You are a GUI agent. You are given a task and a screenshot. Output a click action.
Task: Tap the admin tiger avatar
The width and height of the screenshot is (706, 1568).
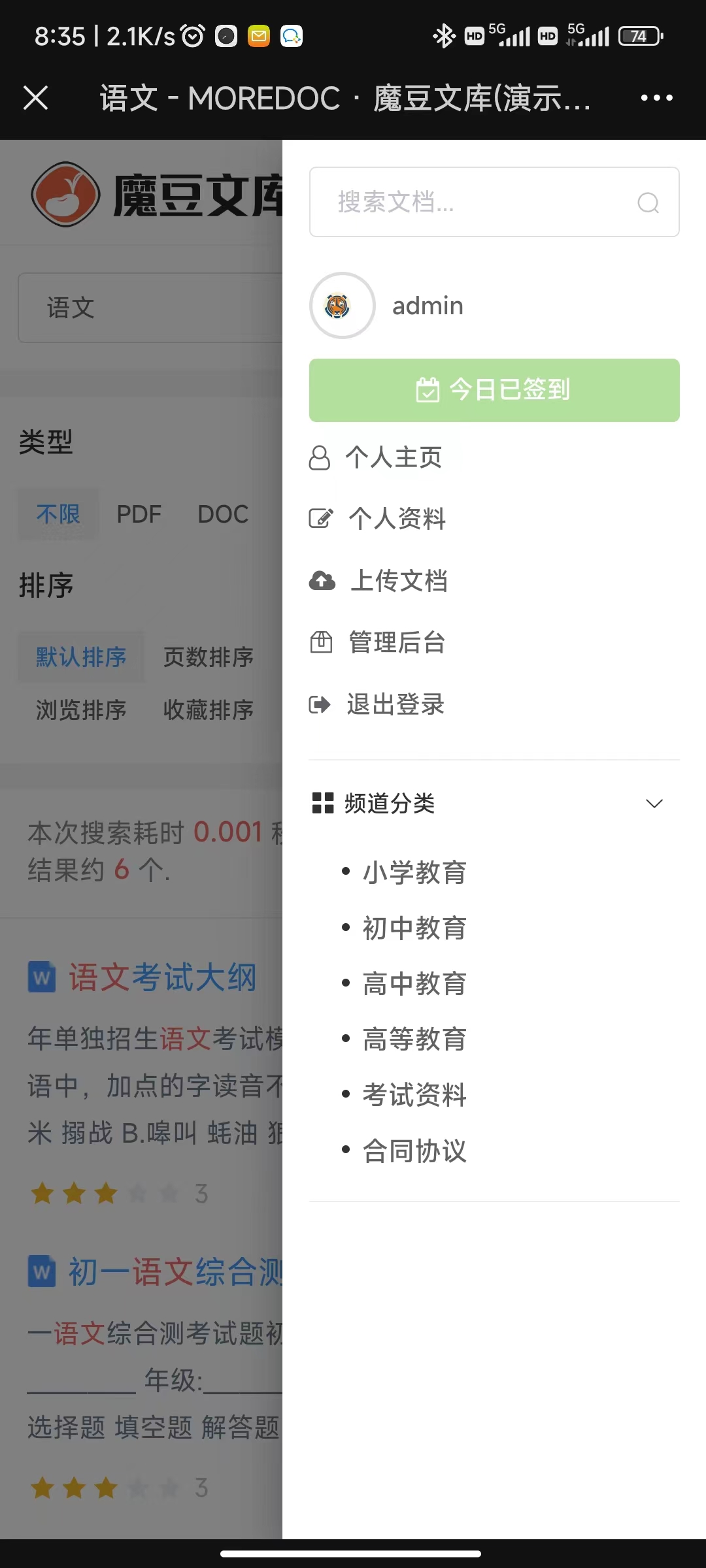(341, 304)
